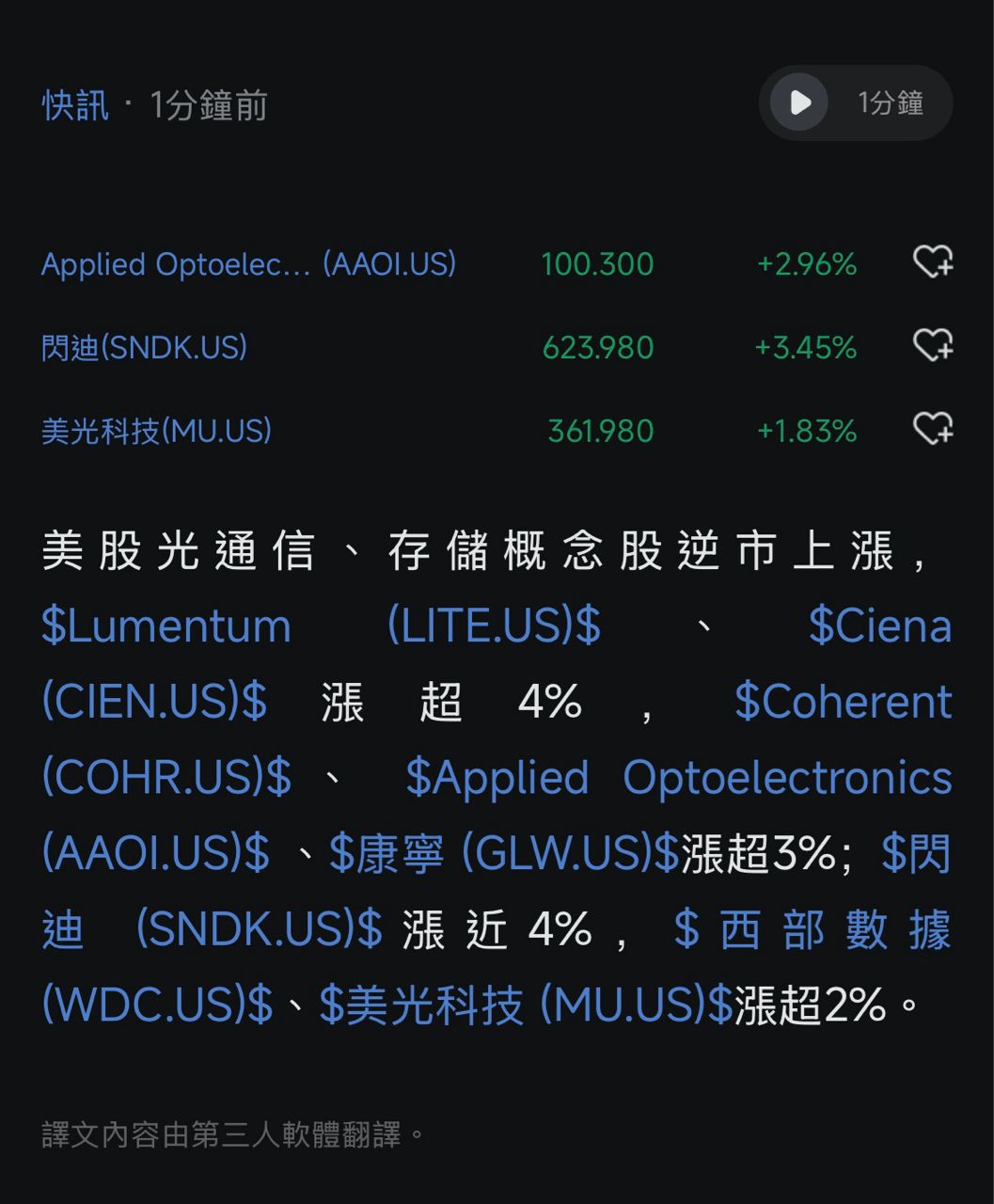
Task: Play the 1分鐘 audio news reading
Action: 799,103
